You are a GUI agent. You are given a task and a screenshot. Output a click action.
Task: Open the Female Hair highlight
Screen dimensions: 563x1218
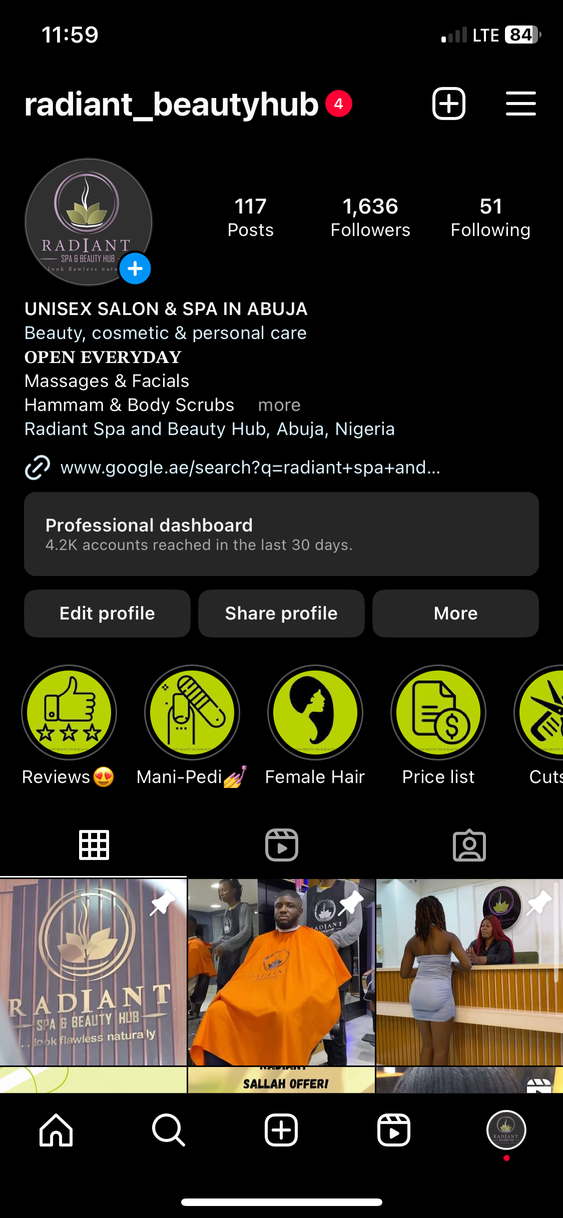click(315, 713)
